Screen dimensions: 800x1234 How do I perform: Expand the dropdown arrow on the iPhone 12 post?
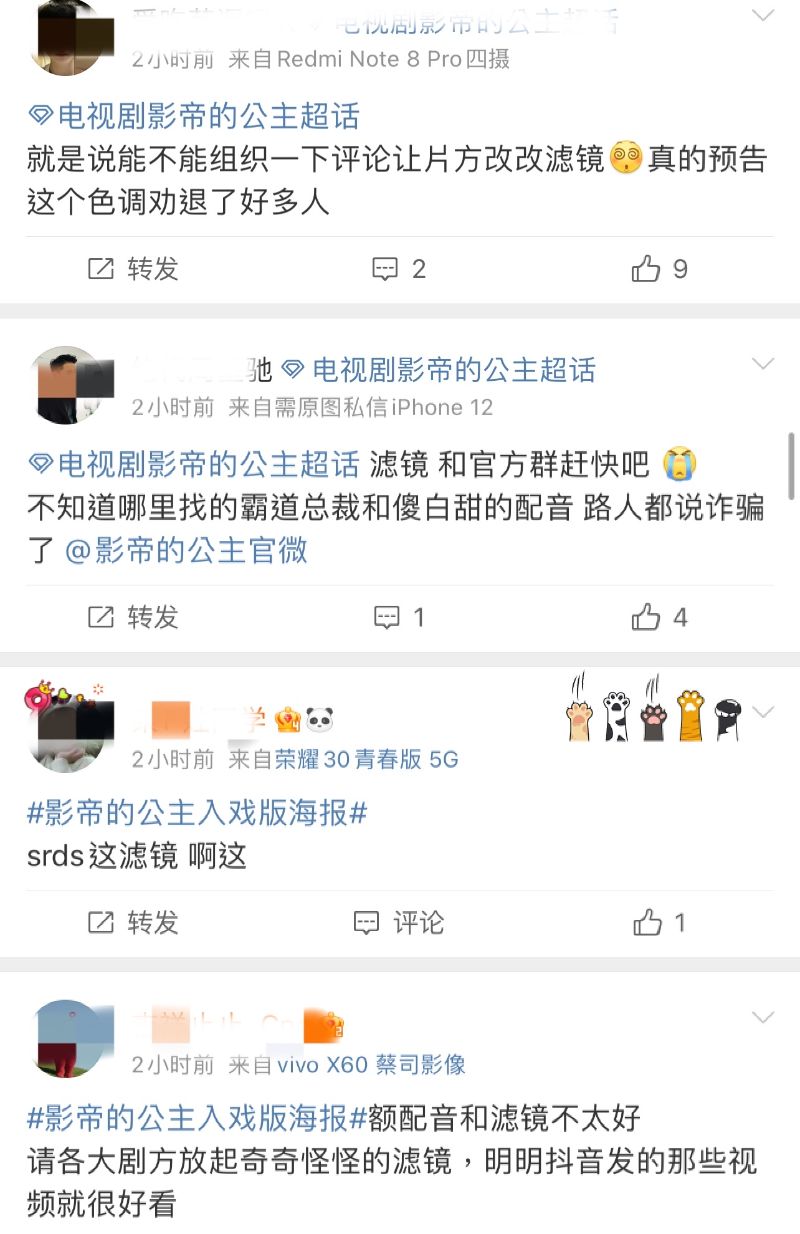point(763,364)
